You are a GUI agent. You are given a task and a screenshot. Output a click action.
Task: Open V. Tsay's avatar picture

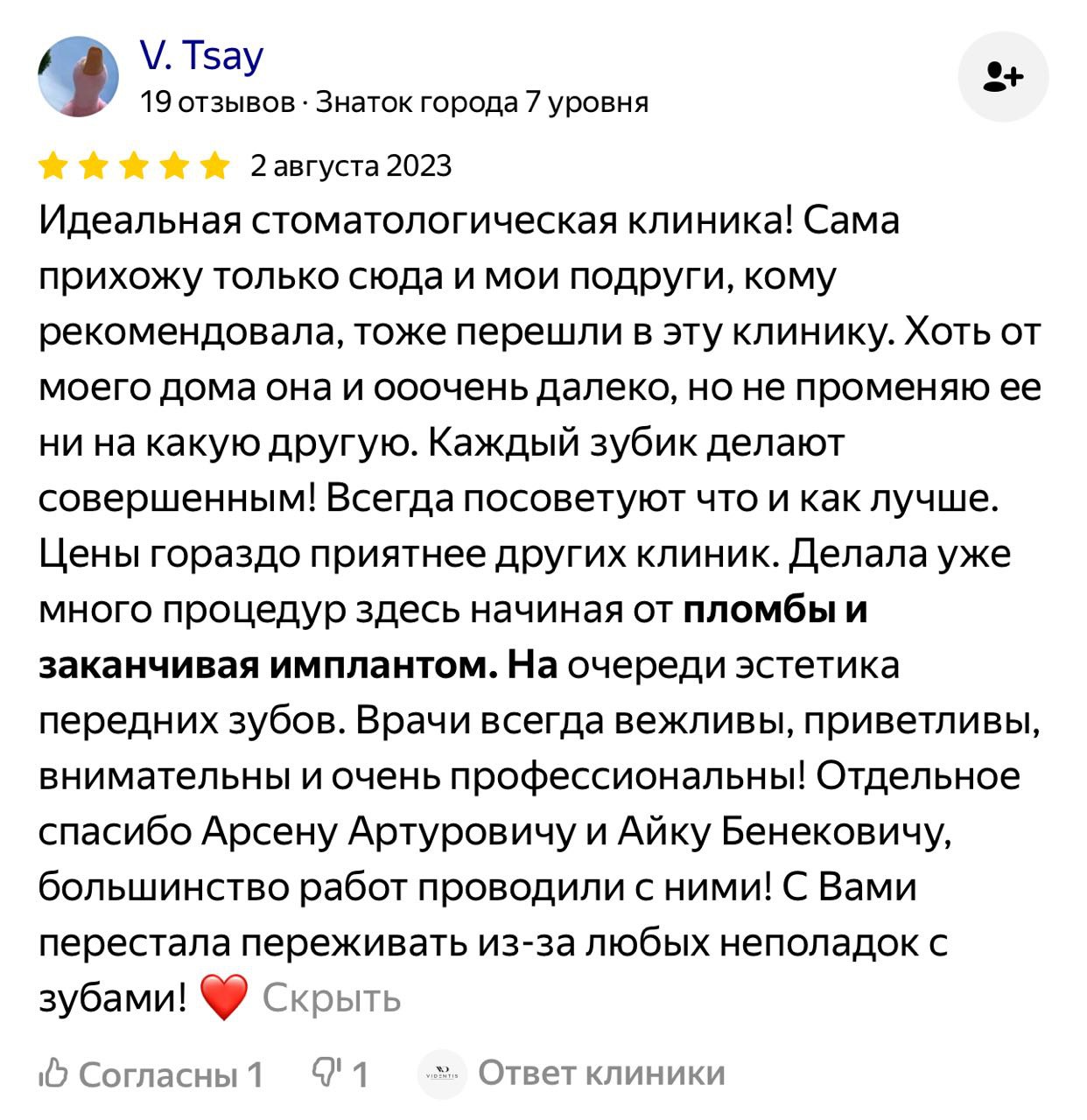point(78,77)
